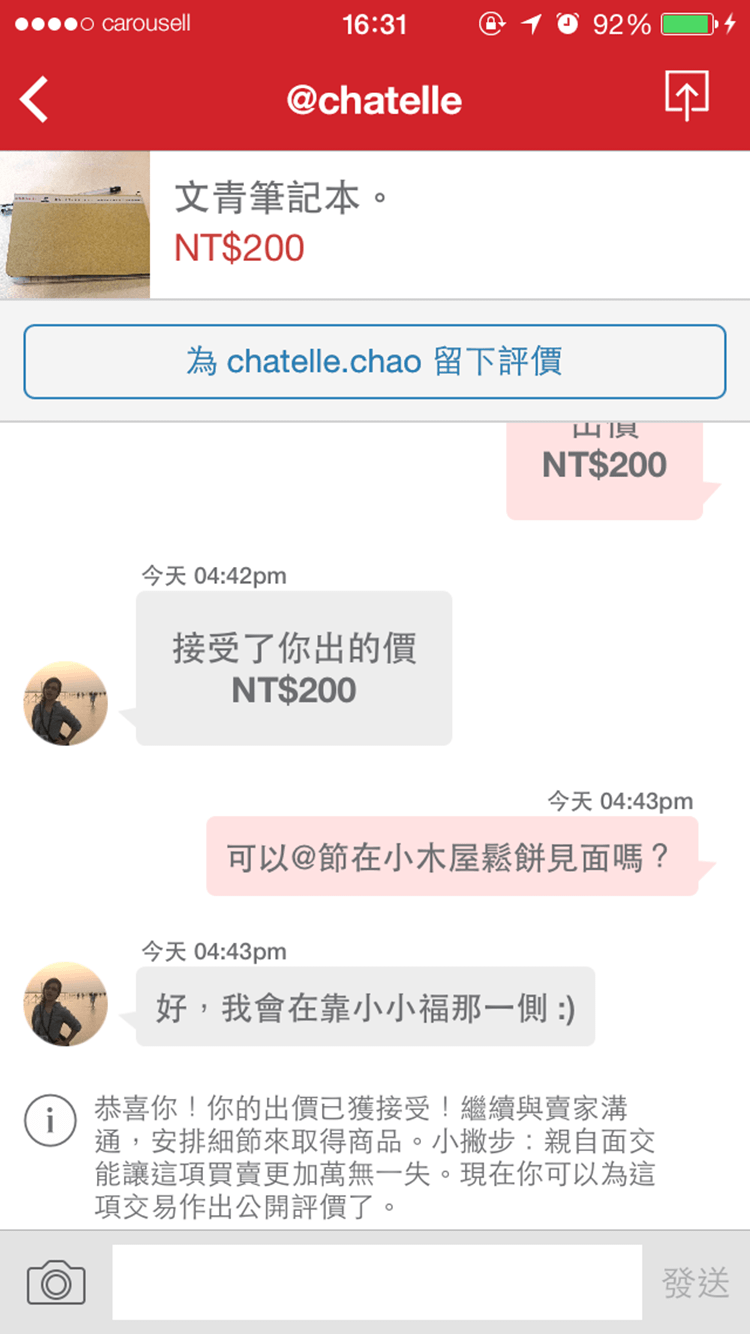This screenshot has width=750, height=1334.
Task: Tap the share icon in the header
Action: pos(687,97)
